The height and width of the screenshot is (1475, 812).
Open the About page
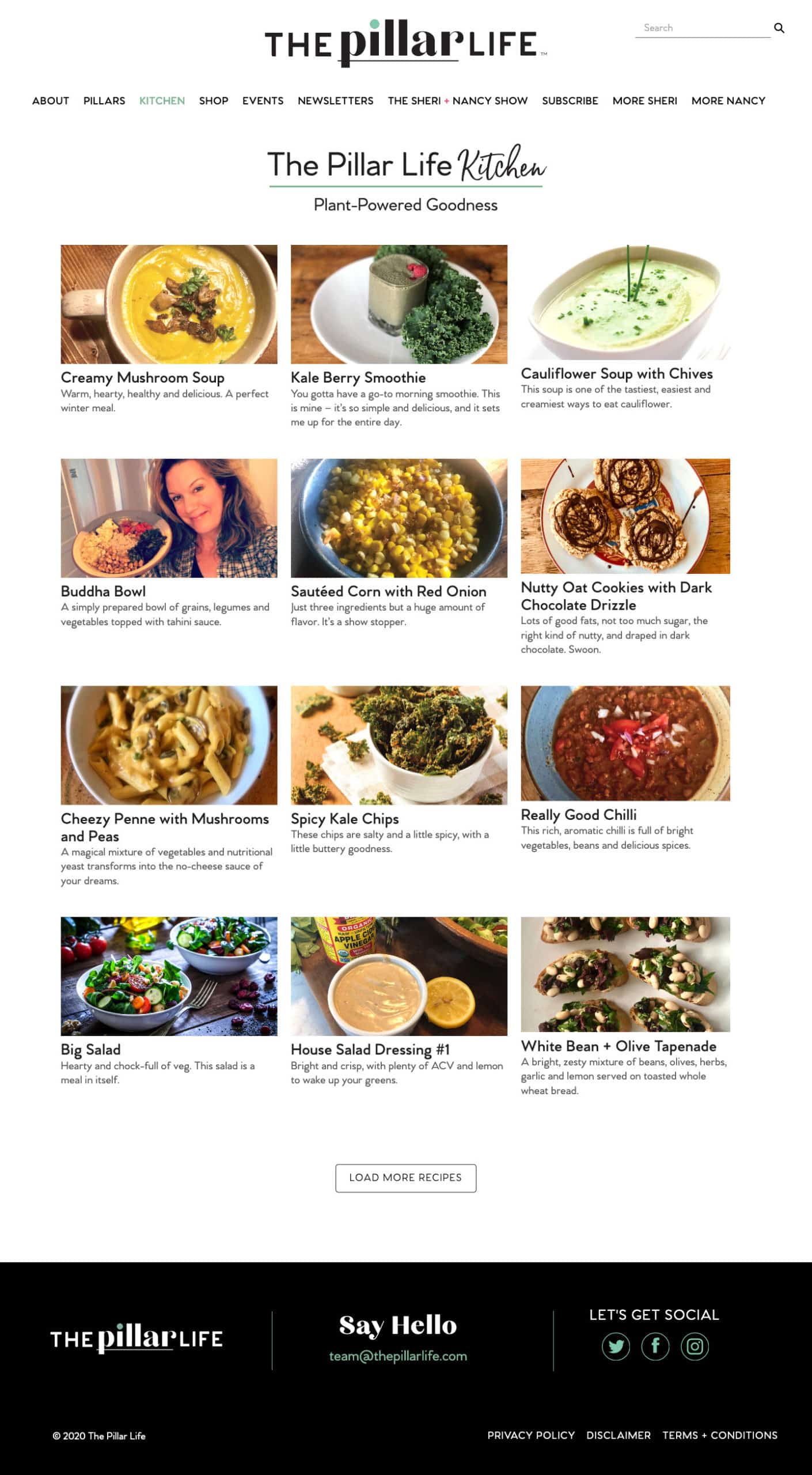click(x=51, y=101)
